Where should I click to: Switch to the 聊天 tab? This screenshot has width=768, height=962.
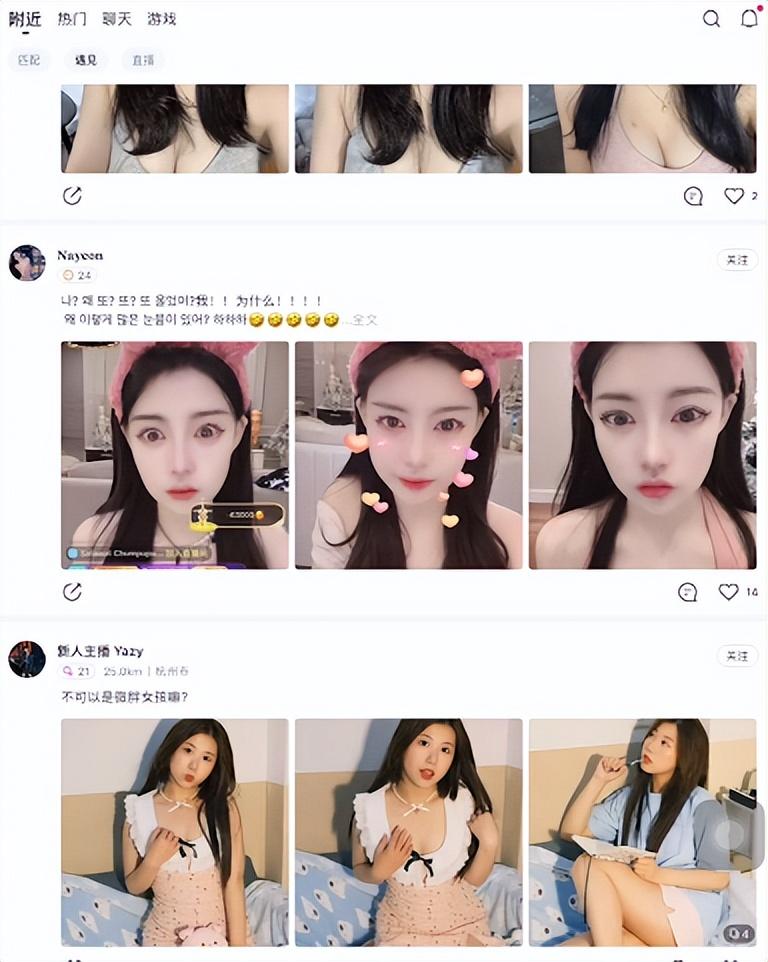click(117, 19)
